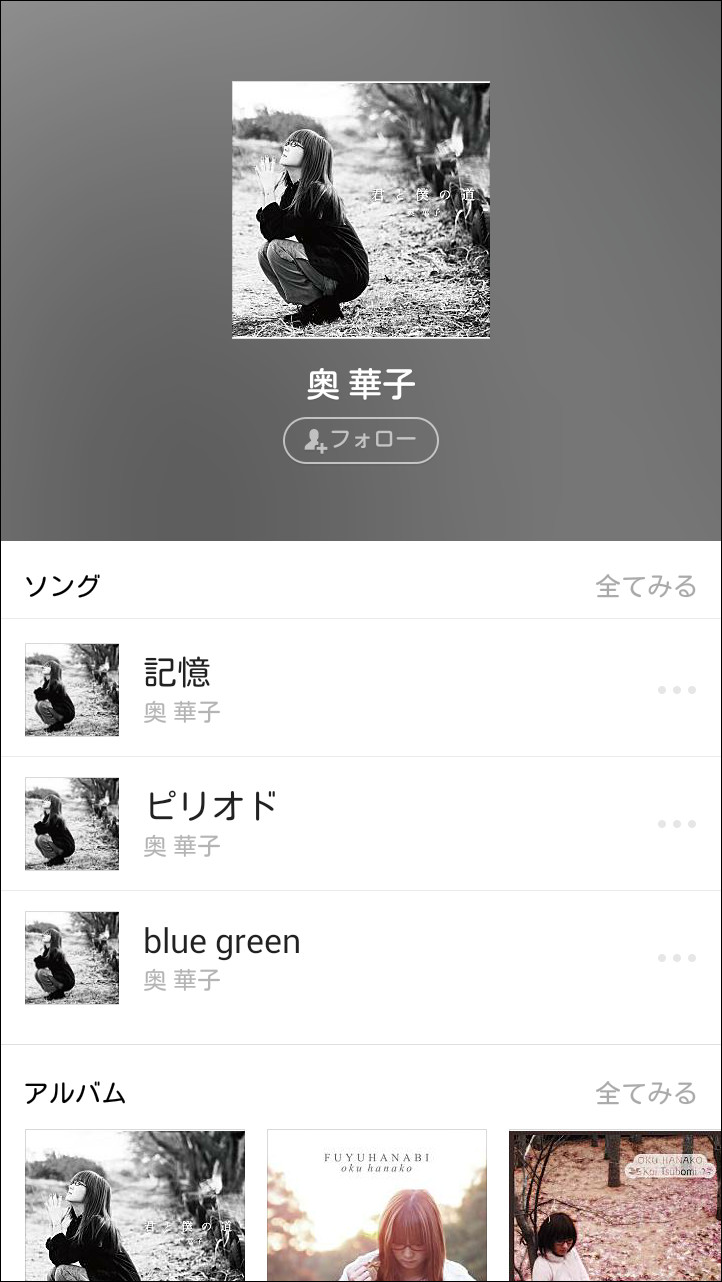Click the album art thumbnail for ピリオド
Image resolution: width=722 pixels, height=1282 pixels.
pos(71,823)
